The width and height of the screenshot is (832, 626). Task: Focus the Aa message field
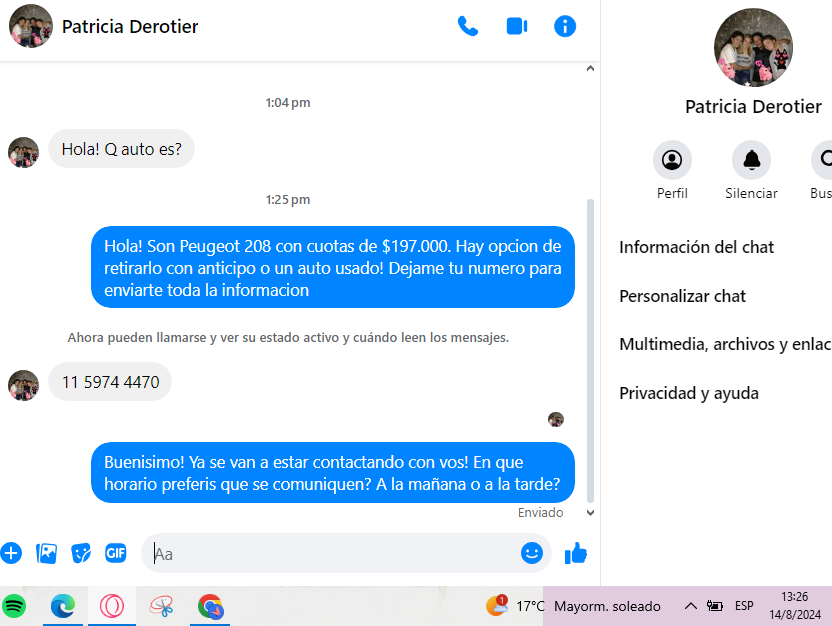[x=330, y=553]
